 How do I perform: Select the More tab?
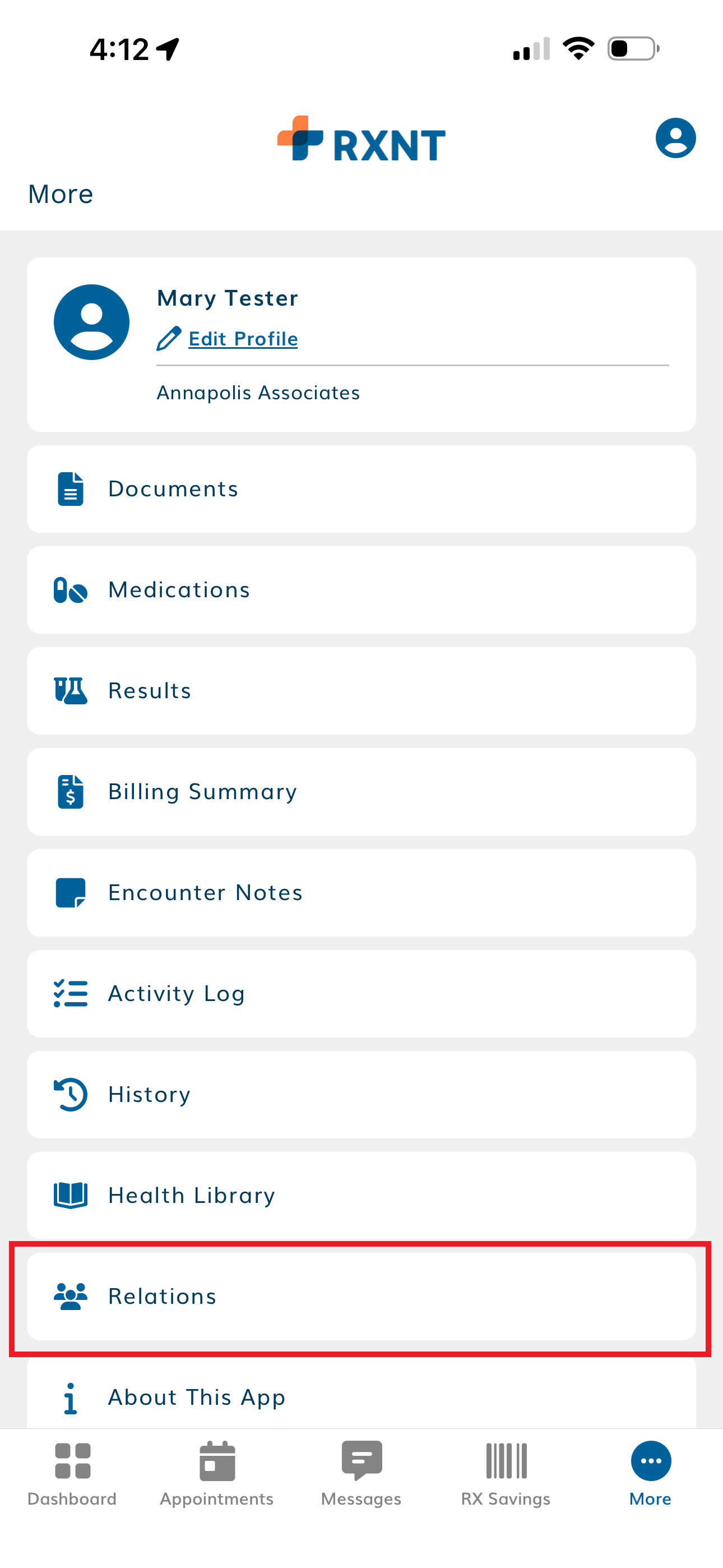(650, 1473)
